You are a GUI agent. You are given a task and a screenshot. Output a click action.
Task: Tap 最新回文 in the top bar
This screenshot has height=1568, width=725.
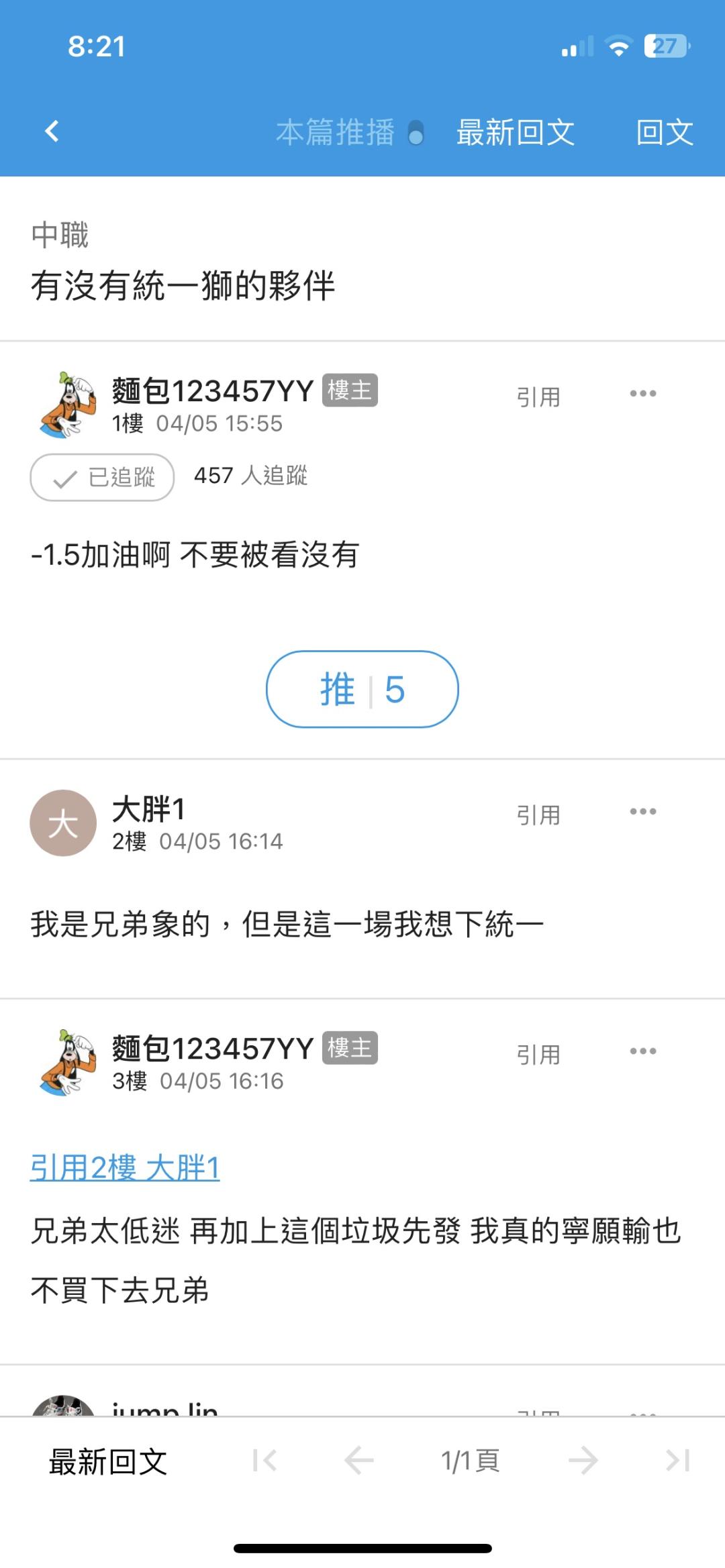(x=515, y=132)
